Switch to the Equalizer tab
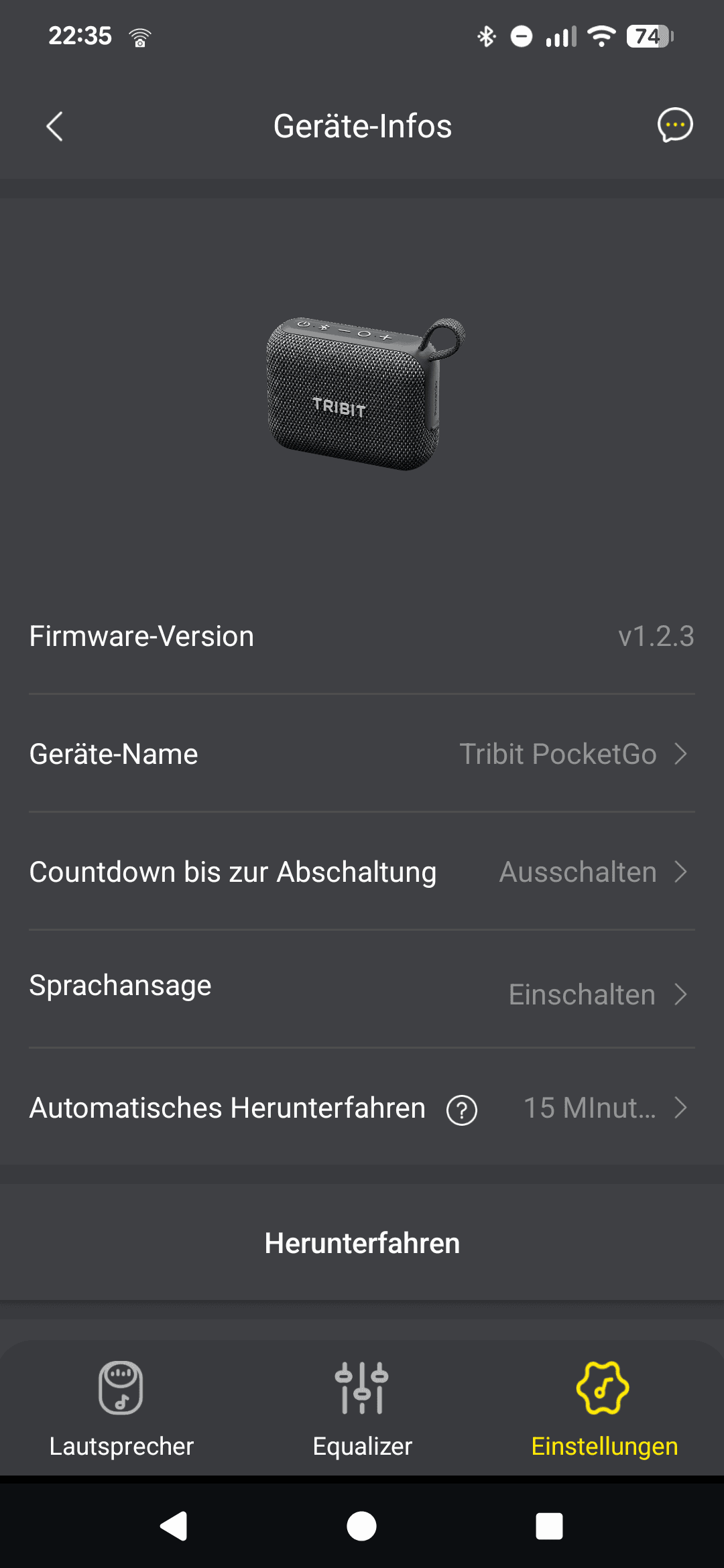The image size is (724, 1568). (x=362, y=1409)
